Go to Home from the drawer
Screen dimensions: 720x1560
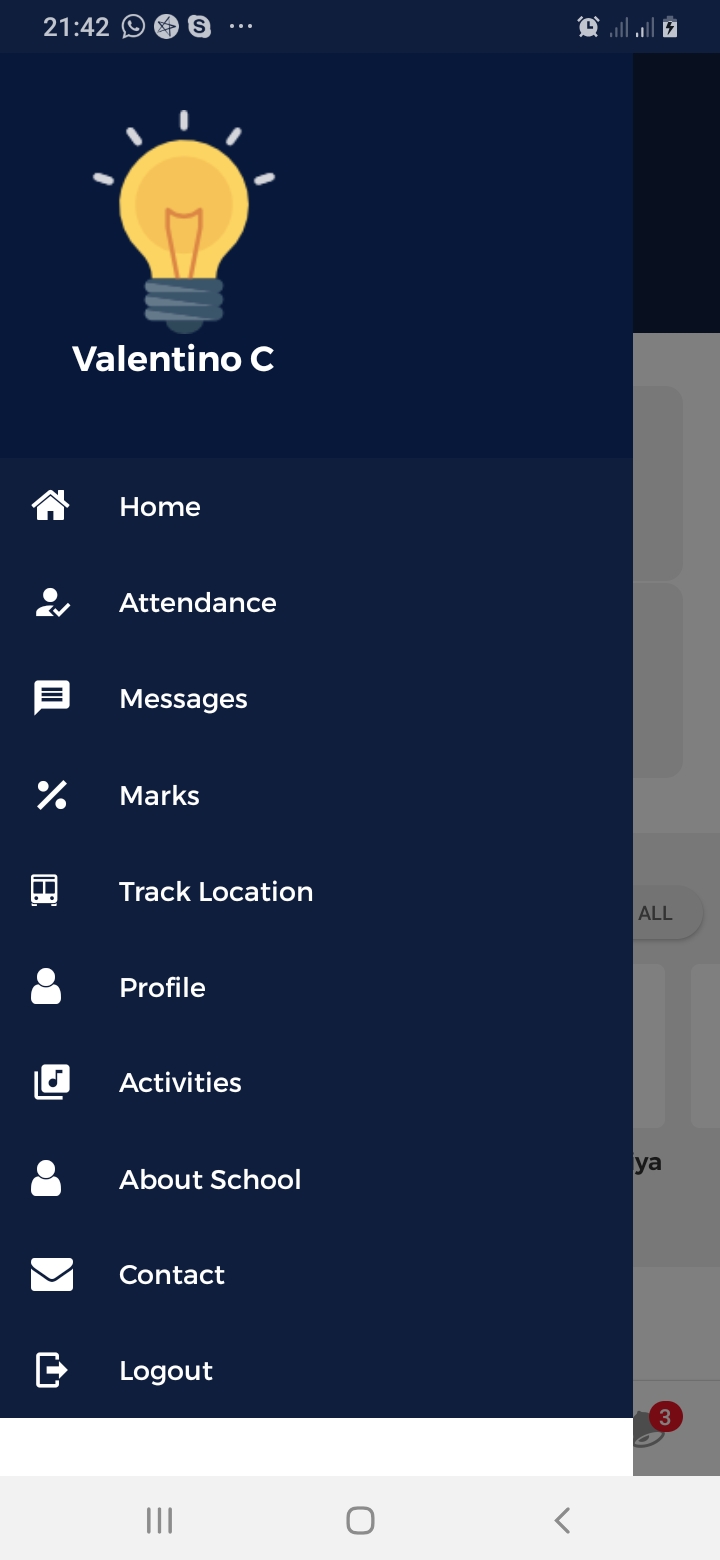click(160, 507)
